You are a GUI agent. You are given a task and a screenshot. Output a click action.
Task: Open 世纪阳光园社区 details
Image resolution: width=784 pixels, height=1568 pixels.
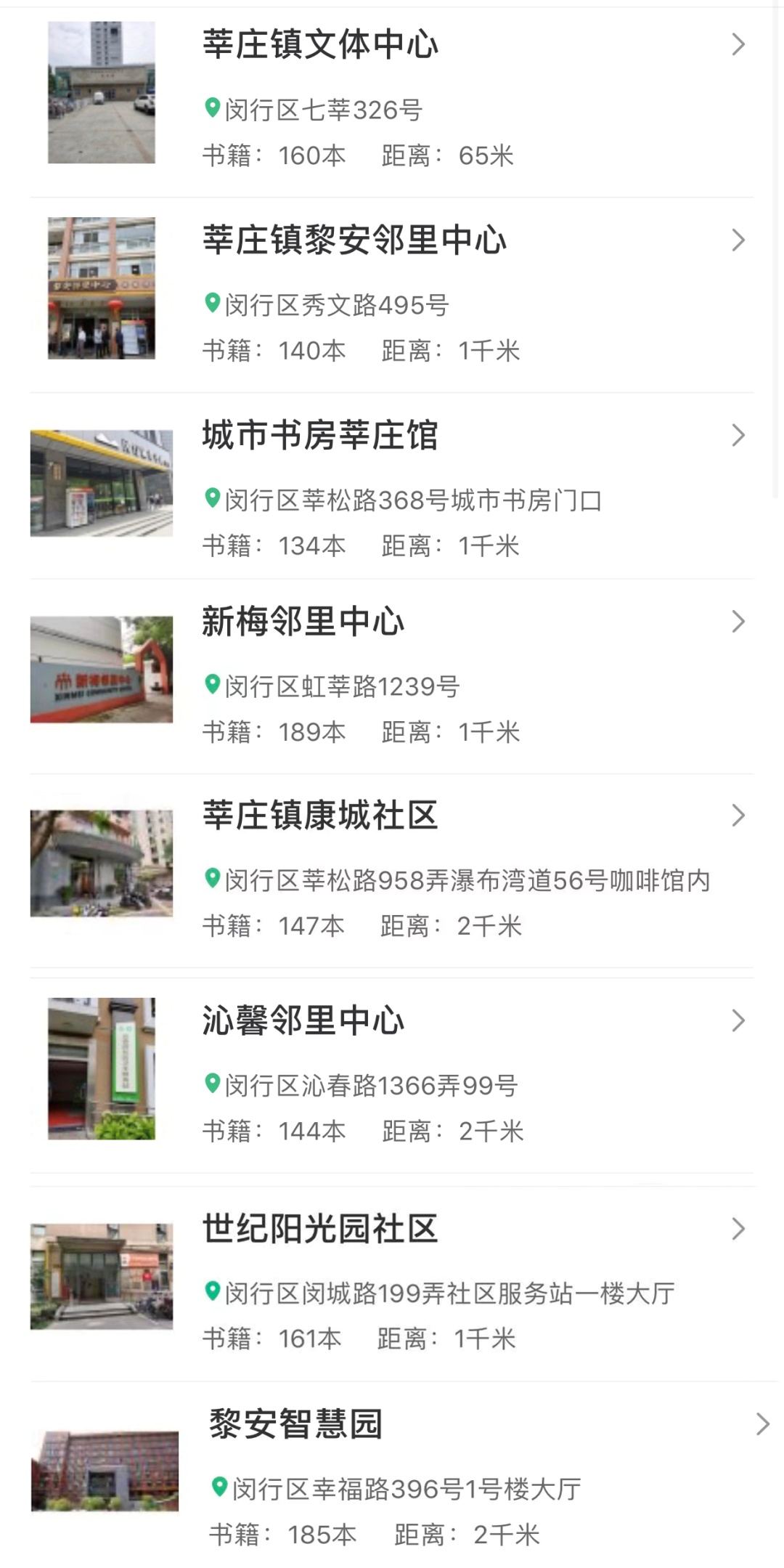(x=392, y=1281)
